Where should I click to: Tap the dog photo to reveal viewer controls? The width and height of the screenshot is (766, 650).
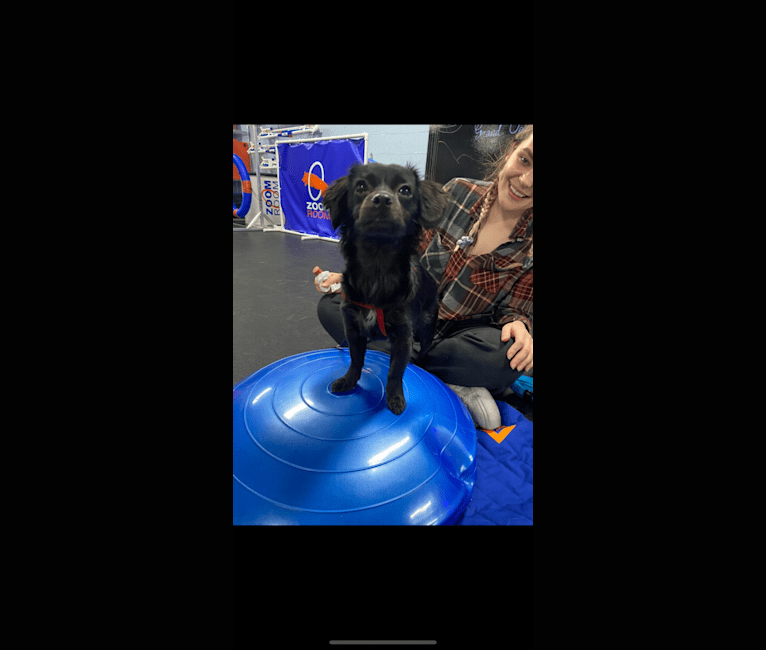(x=383, y=324)
